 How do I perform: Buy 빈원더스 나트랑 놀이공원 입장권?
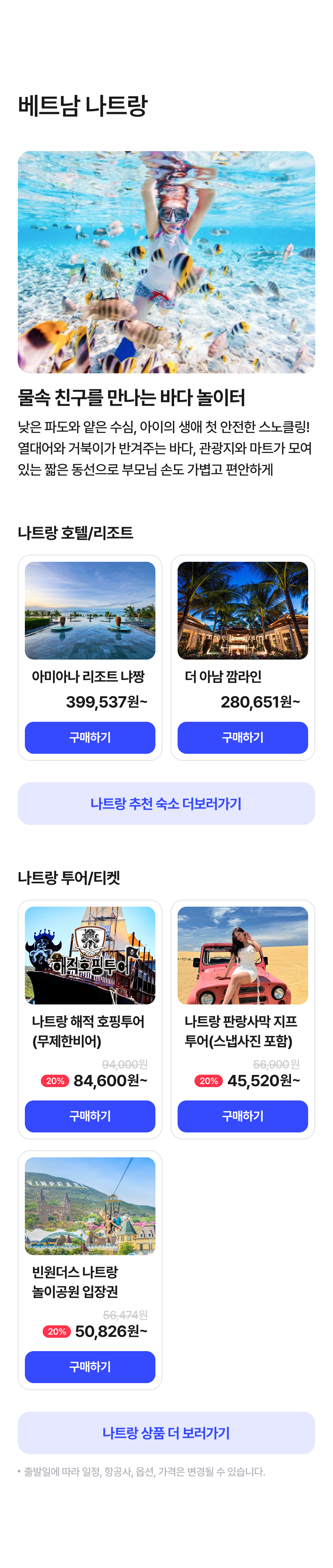point(90,1367)
